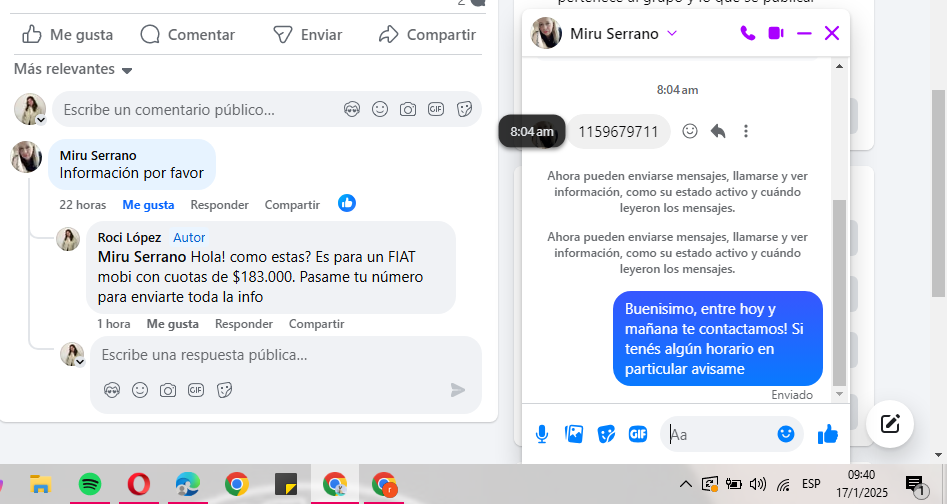Share the post with Compartir
947x504 pixels.
[427, 35]
